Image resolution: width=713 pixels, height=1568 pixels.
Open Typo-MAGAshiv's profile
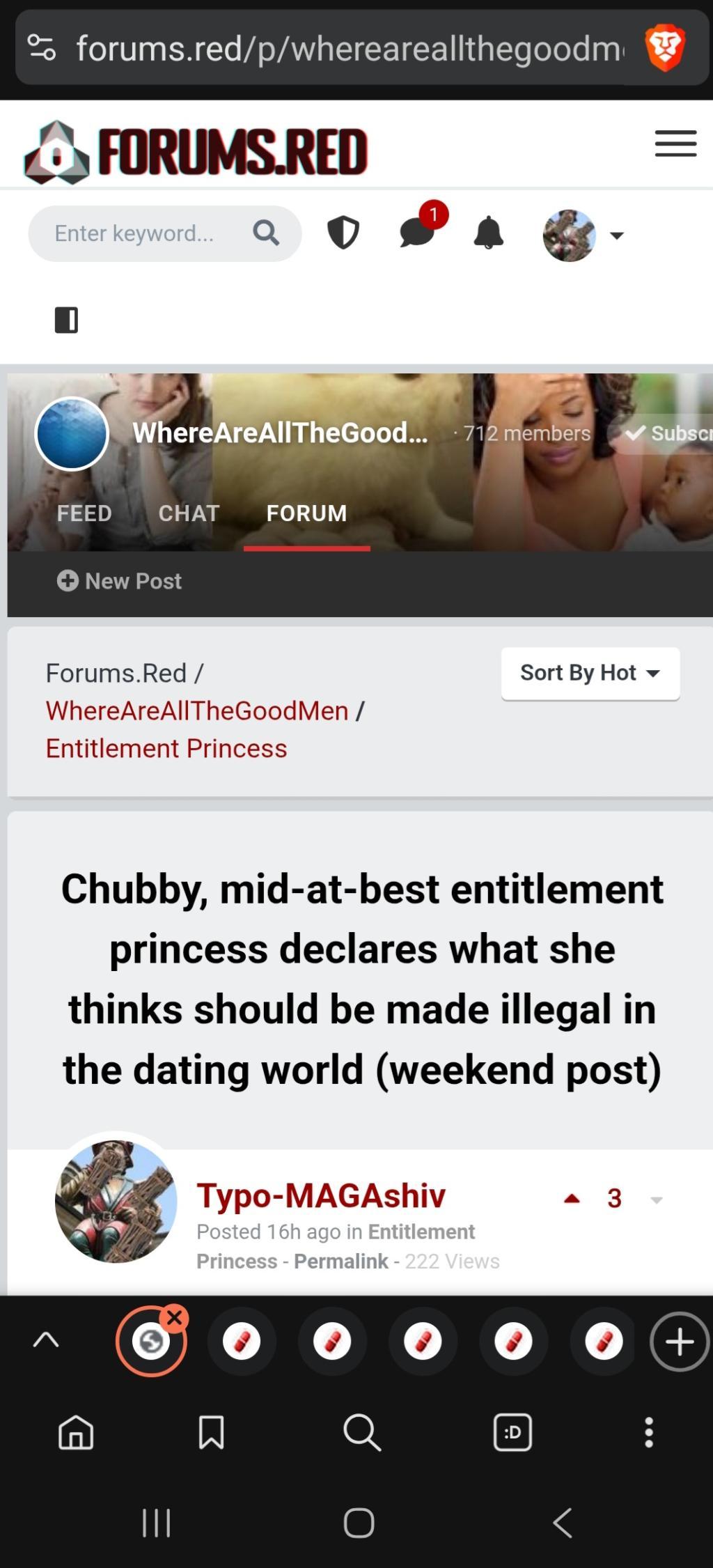[320, 1195]
